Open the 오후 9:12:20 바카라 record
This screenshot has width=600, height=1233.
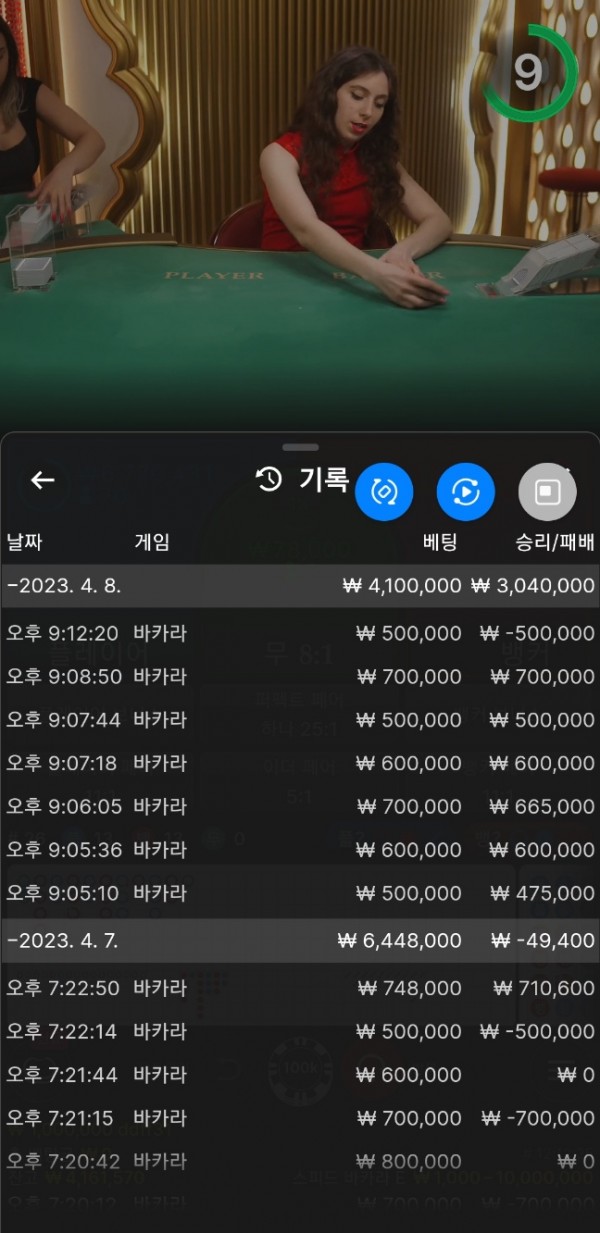[x=300, y=633]
